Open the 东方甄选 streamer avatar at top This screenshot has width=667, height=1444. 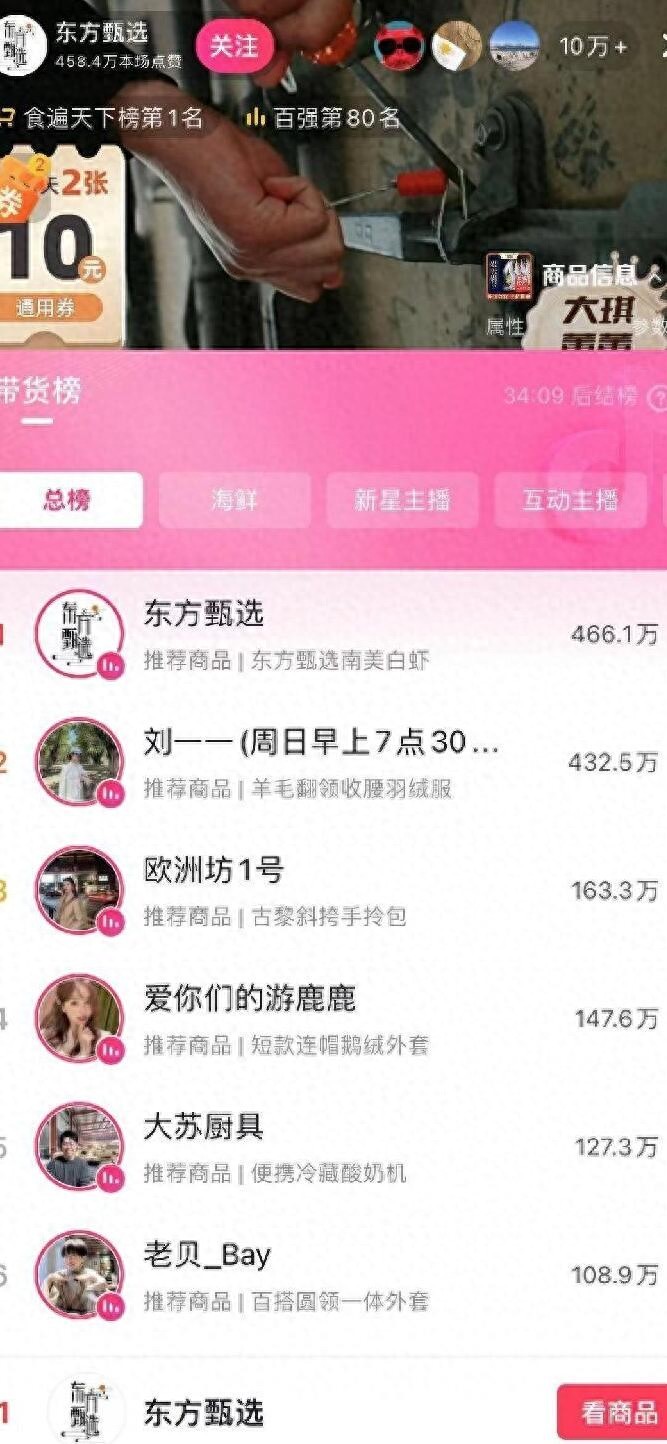coord(22,47)
